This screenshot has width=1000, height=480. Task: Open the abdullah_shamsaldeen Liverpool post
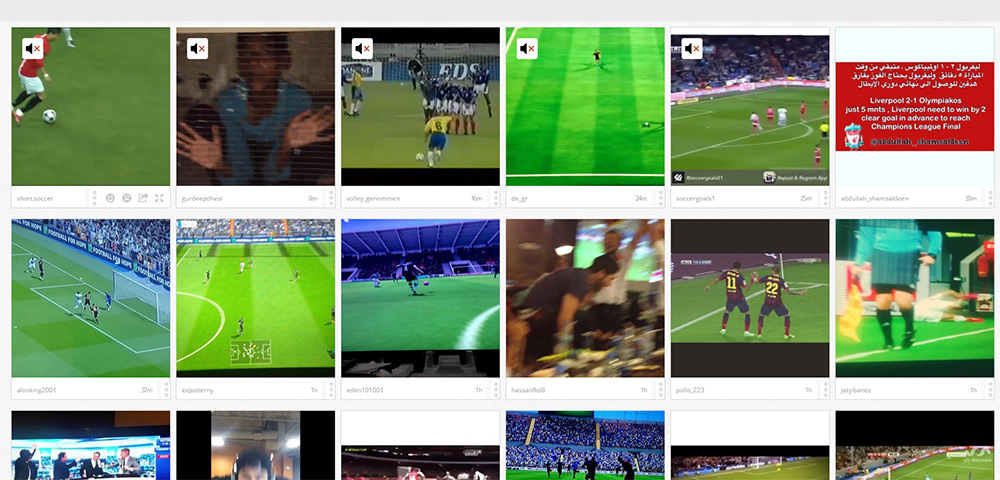pos(915,105)
